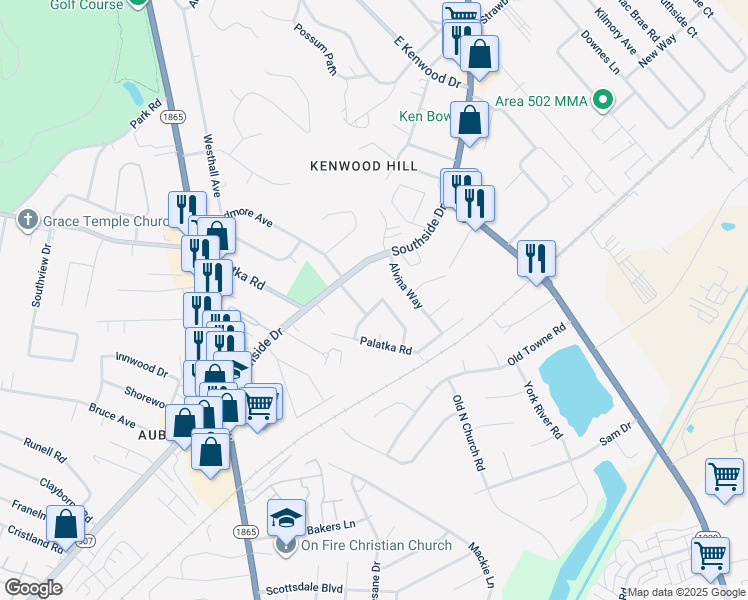Tap the shopping bag marker on E Kenwood Dr
This screenshot has width=748, height=600.
coord(480,55)
